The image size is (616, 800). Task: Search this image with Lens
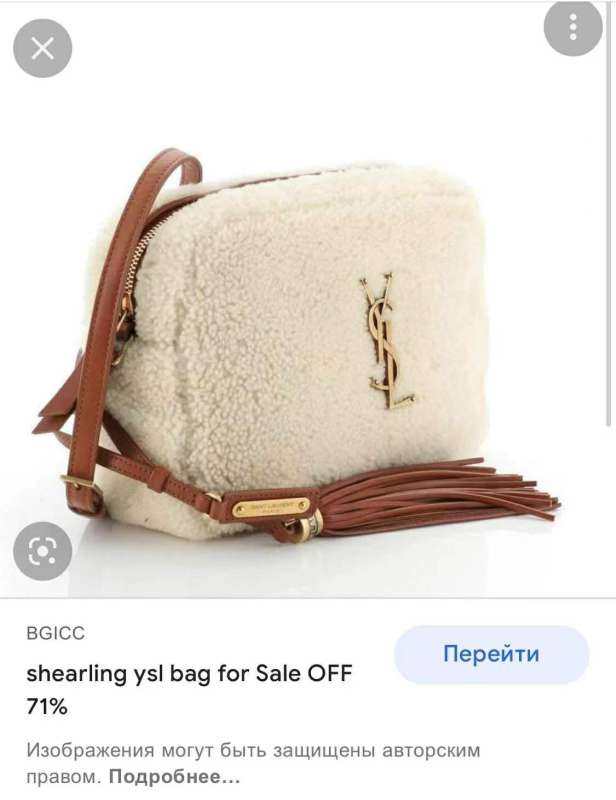pos(42,551)
